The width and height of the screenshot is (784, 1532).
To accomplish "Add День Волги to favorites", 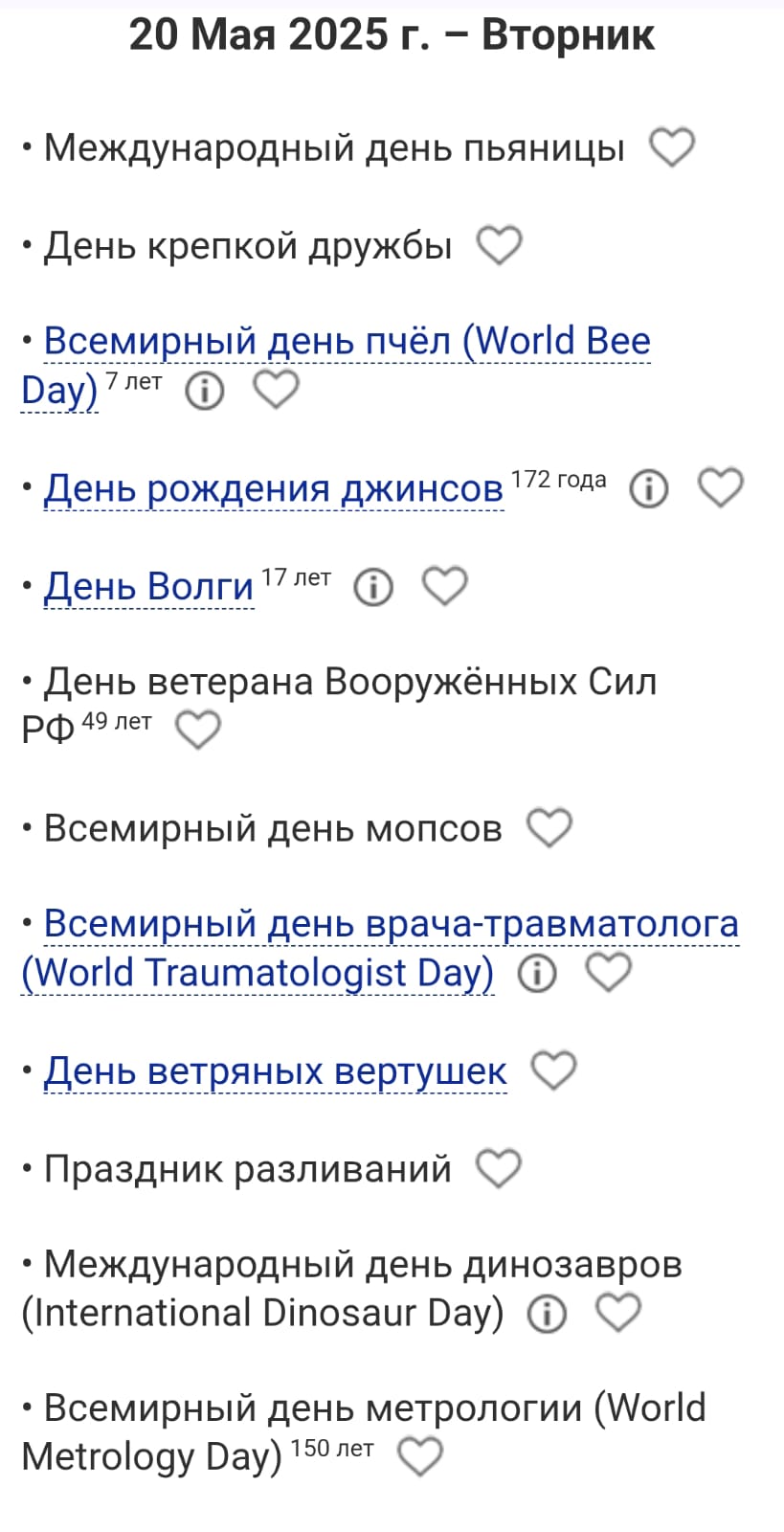I will click(445, 586).
